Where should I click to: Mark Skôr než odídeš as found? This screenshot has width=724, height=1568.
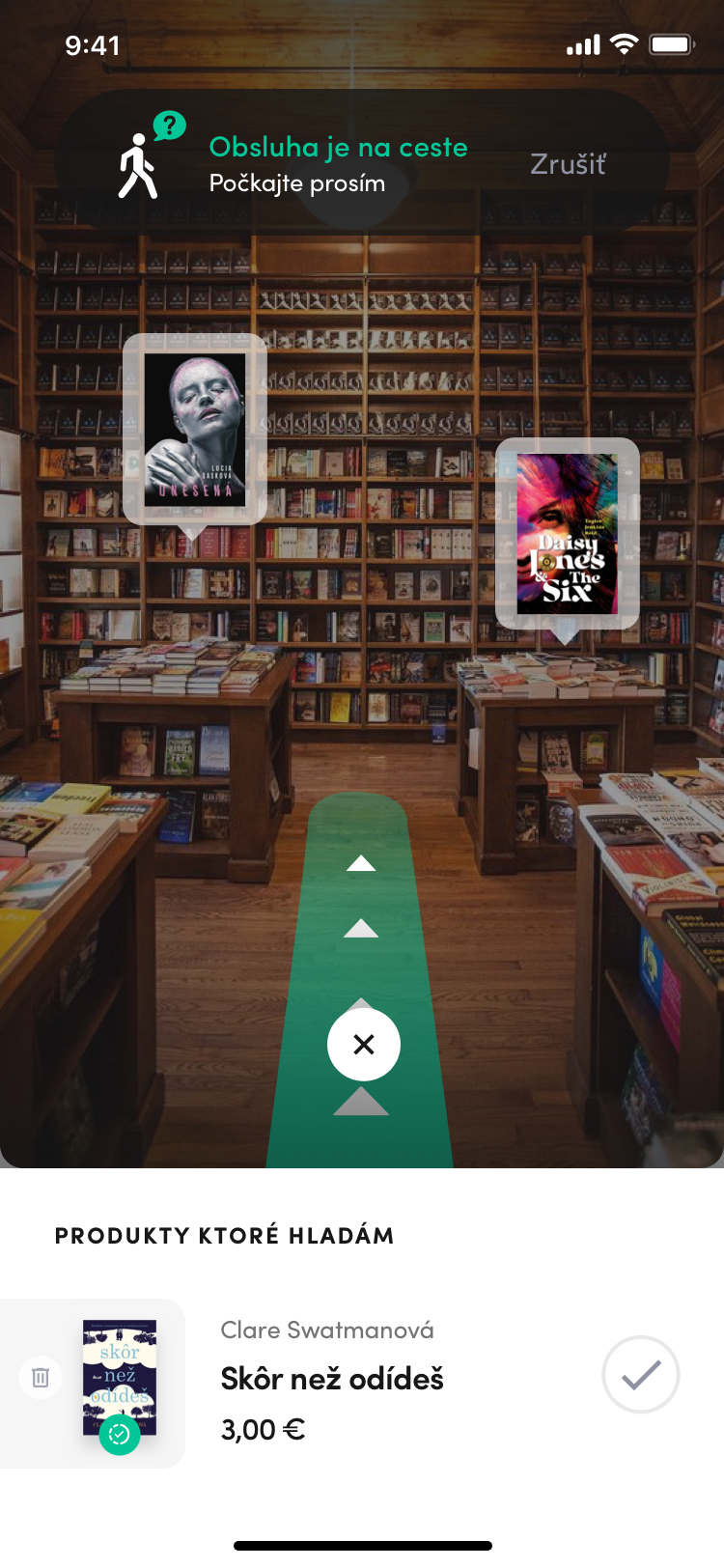coord(640,1375)
